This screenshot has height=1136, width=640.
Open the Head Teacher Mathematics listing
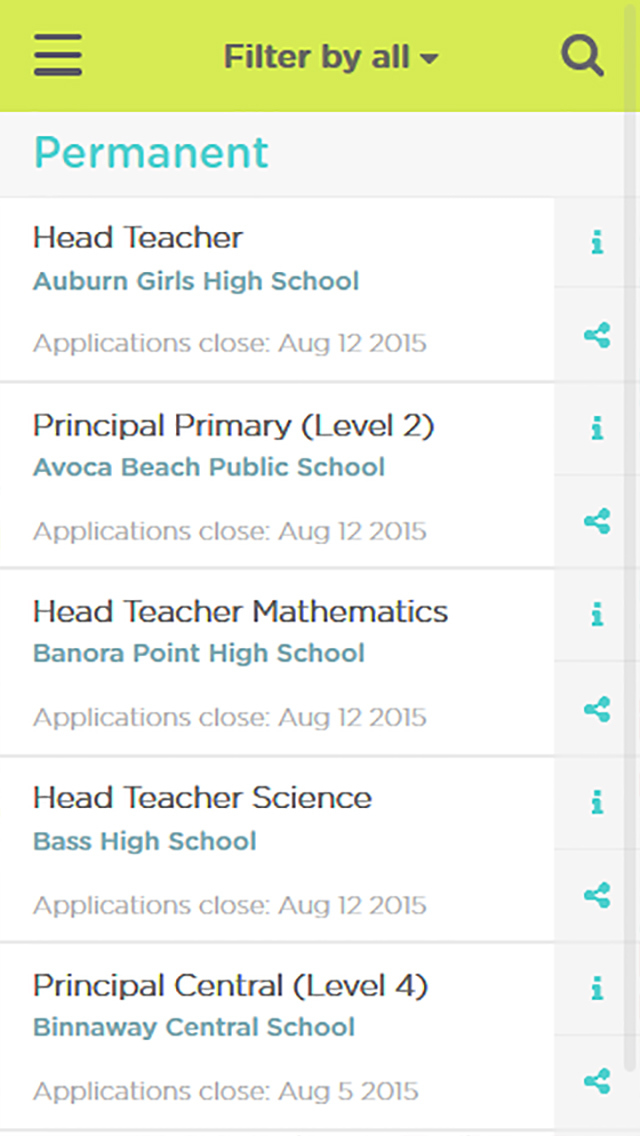[x=277, y=663]
